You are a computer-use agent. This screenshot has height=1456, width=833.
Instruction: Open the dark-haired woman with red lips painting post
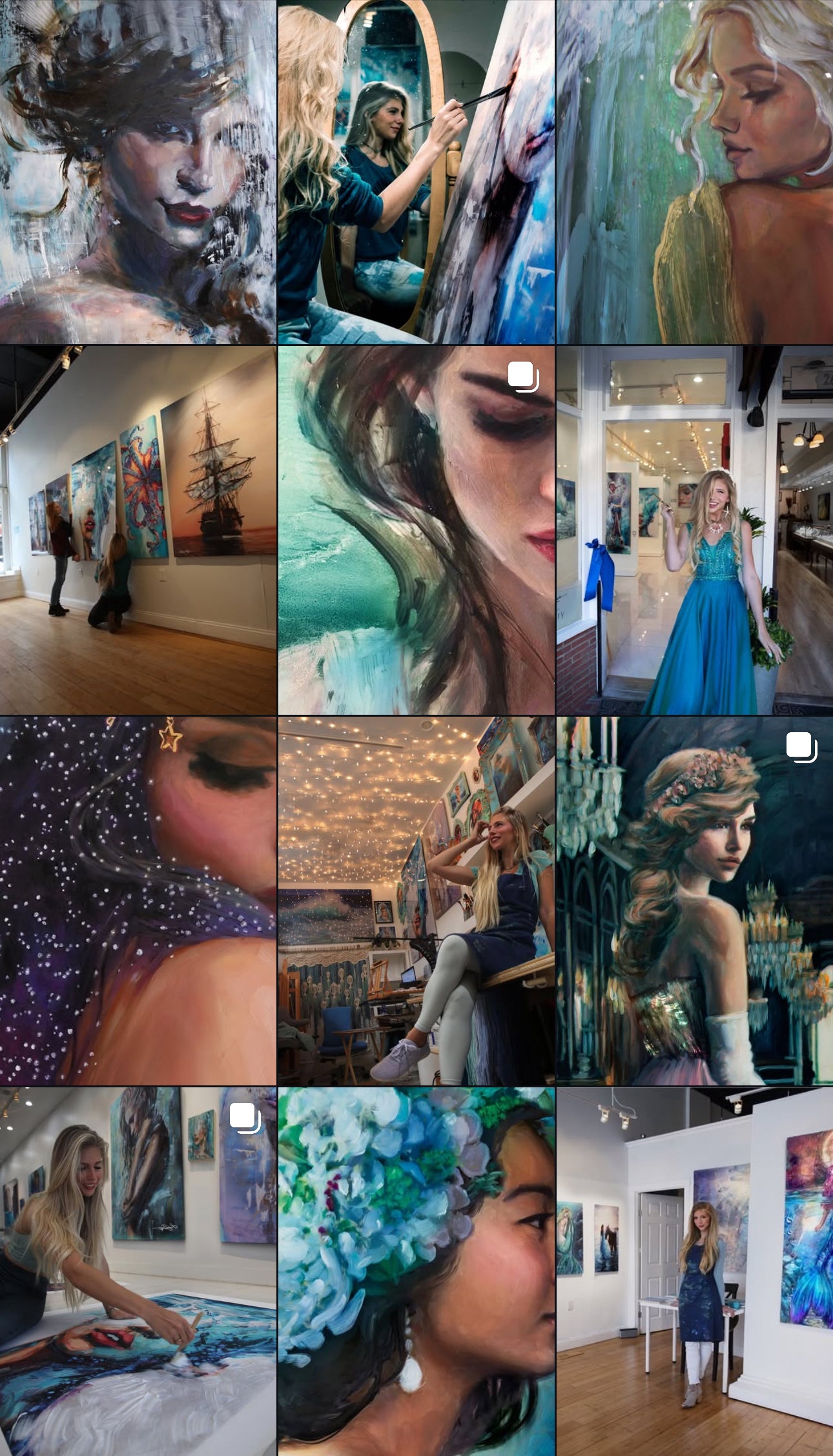coord(138,172)
